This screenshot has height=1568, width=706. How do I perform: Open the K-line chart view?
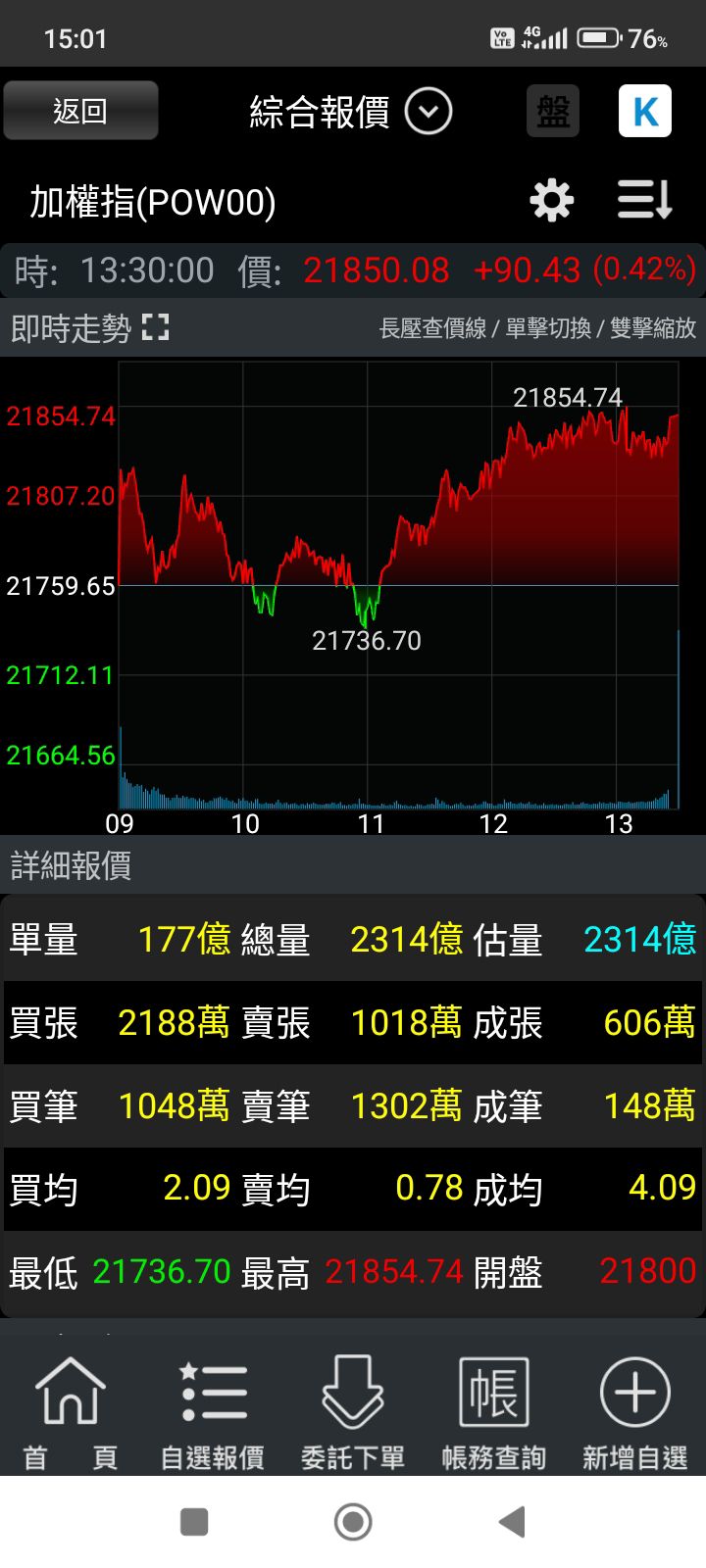[644, 110]
